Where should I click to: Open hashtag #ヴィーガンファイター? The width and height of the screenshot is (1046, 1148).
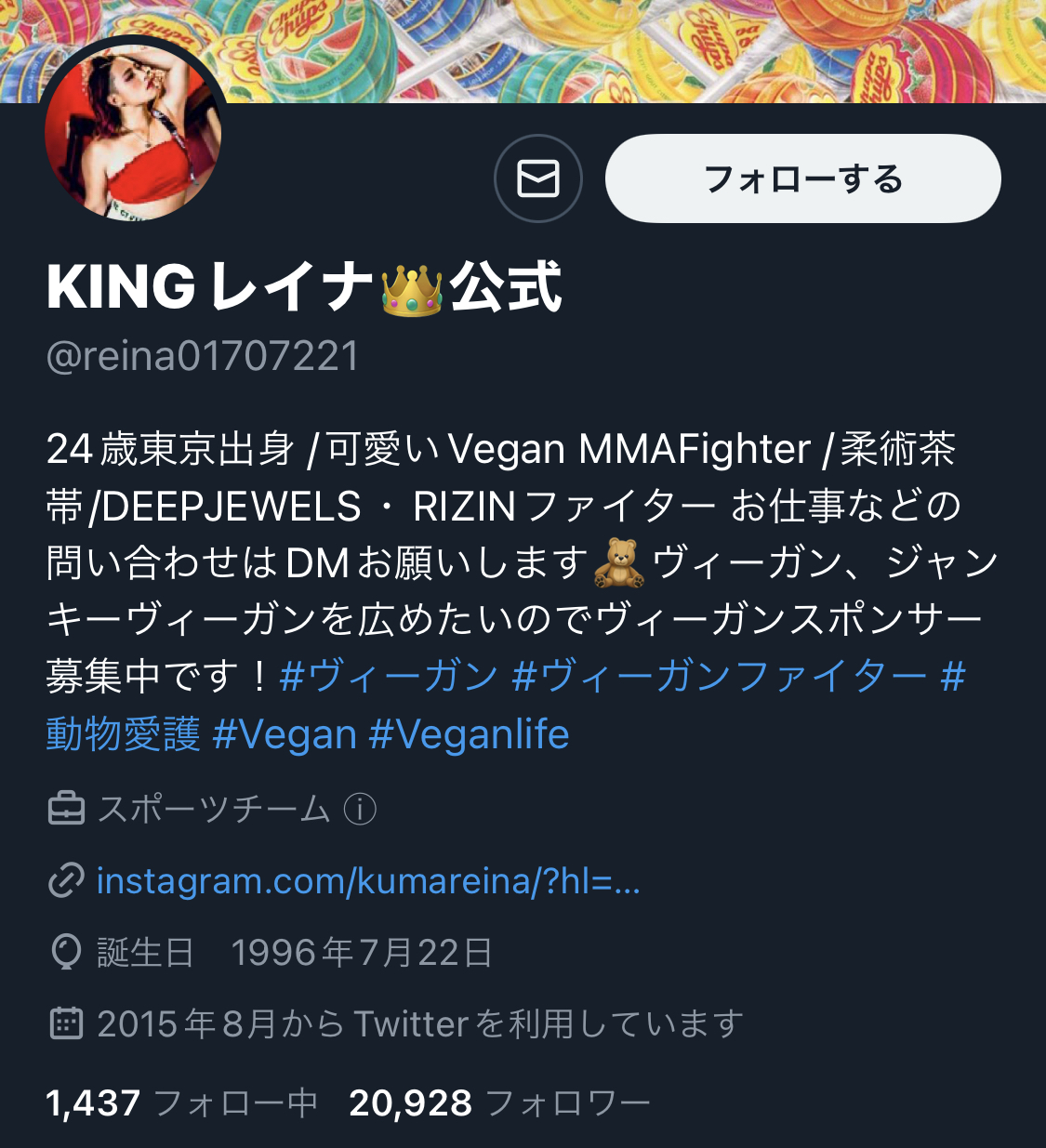coord(719,676)
